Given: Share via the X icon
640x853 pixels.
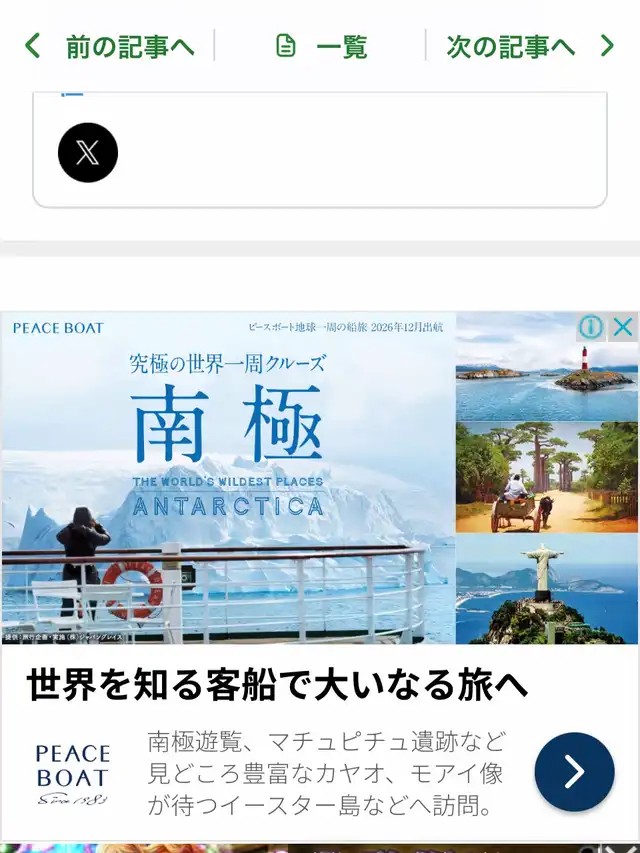Looking at the screenshot, I should (x=88, y=152).
